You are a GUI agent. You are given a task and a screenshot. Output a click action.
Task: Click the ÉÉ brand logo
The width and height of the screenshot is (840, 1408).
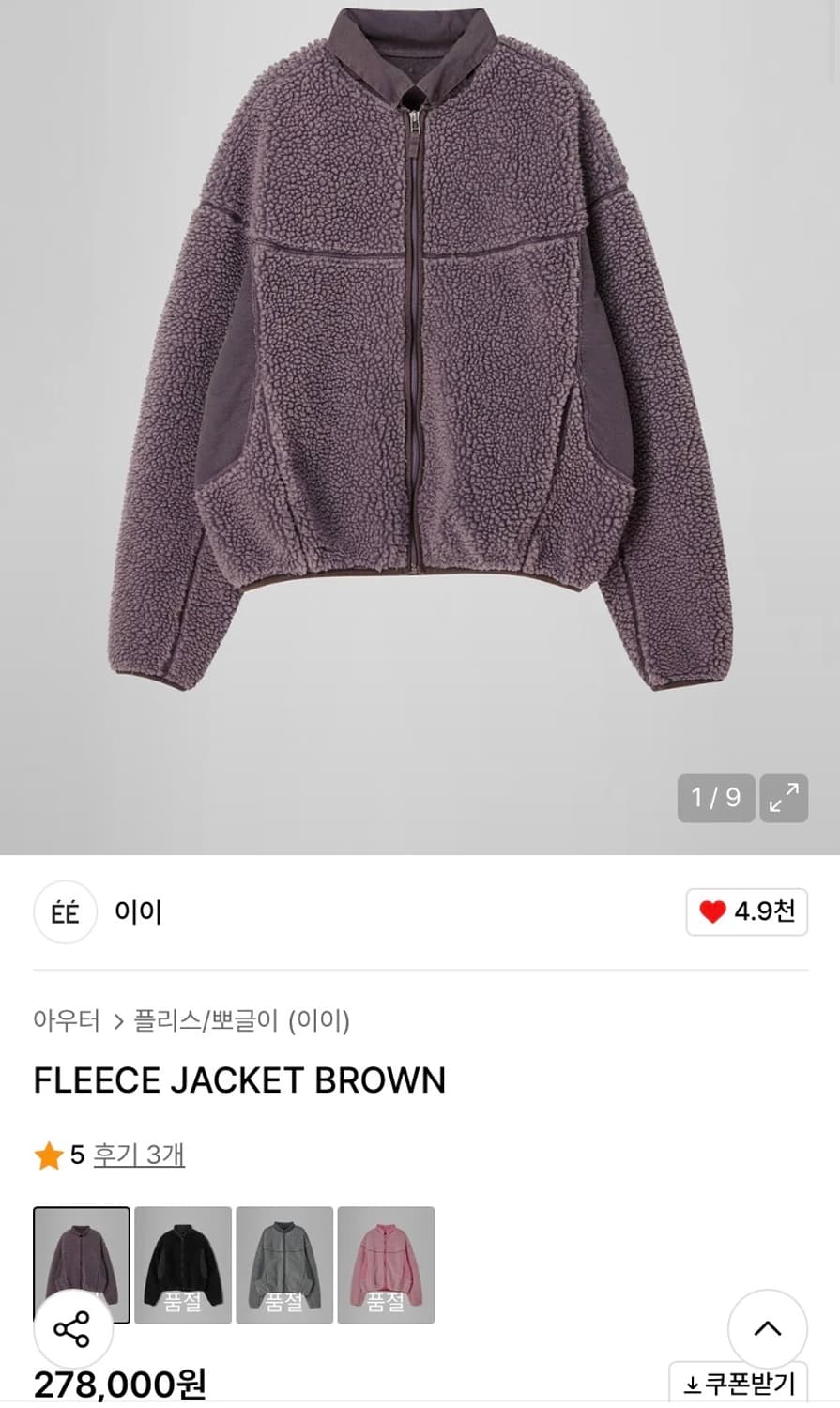point(65,911)
